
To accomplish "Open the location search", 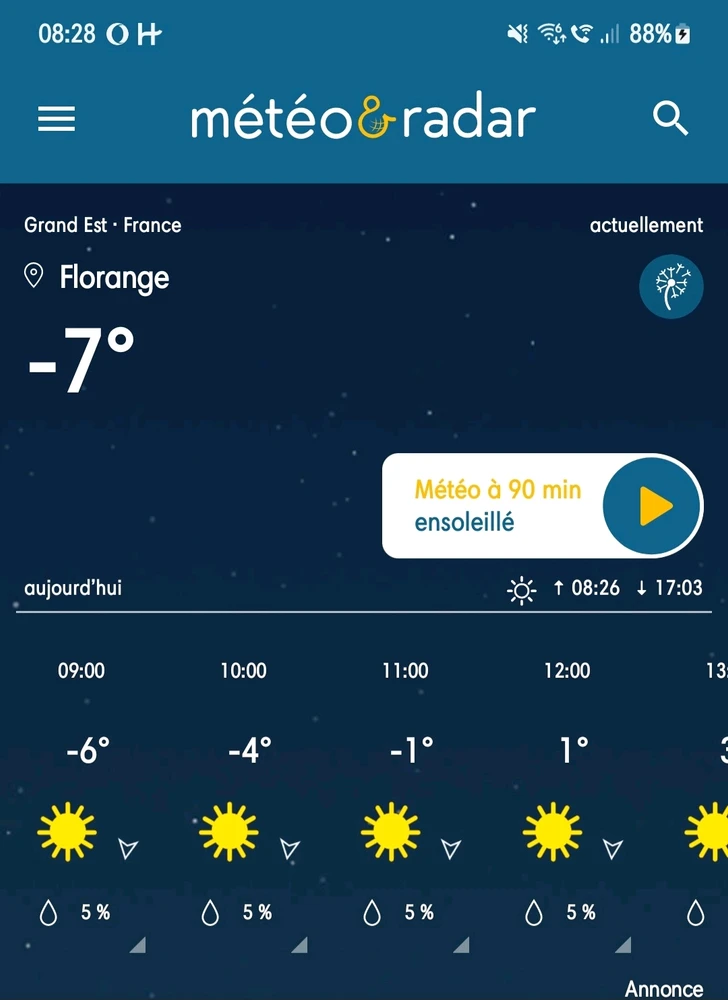I will coord(670,119).
